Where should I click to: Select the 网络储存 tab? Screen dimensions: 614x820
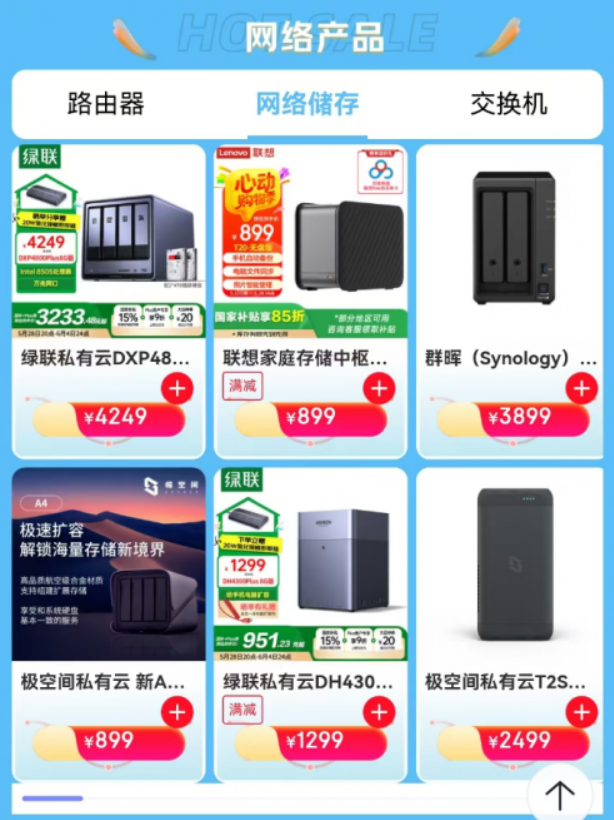coord(307,103)
